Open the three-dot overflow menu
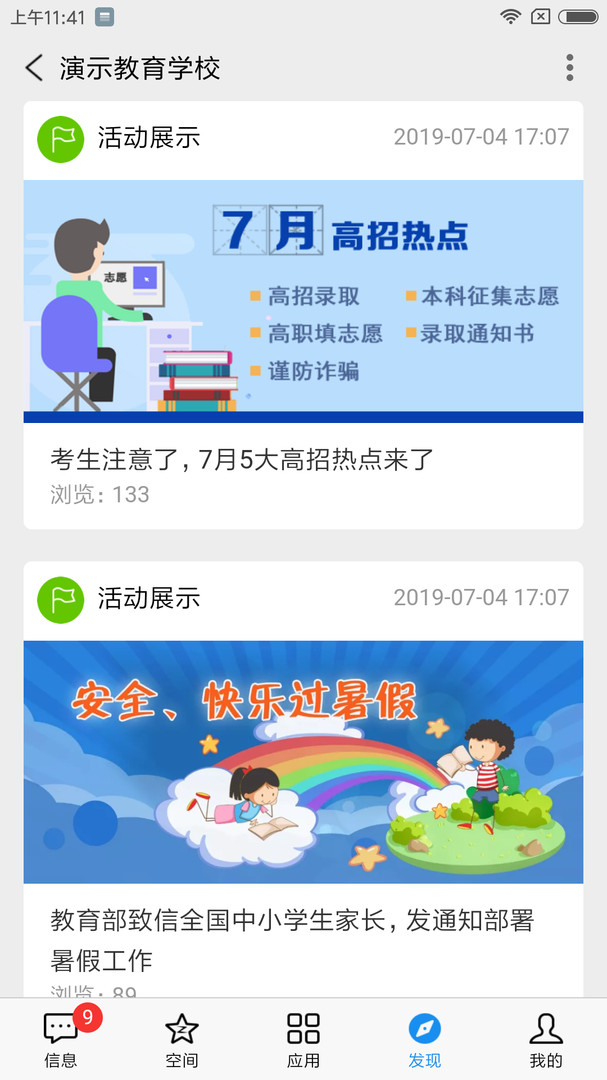This screenshot has width=607, height=1080. (569, 68)
